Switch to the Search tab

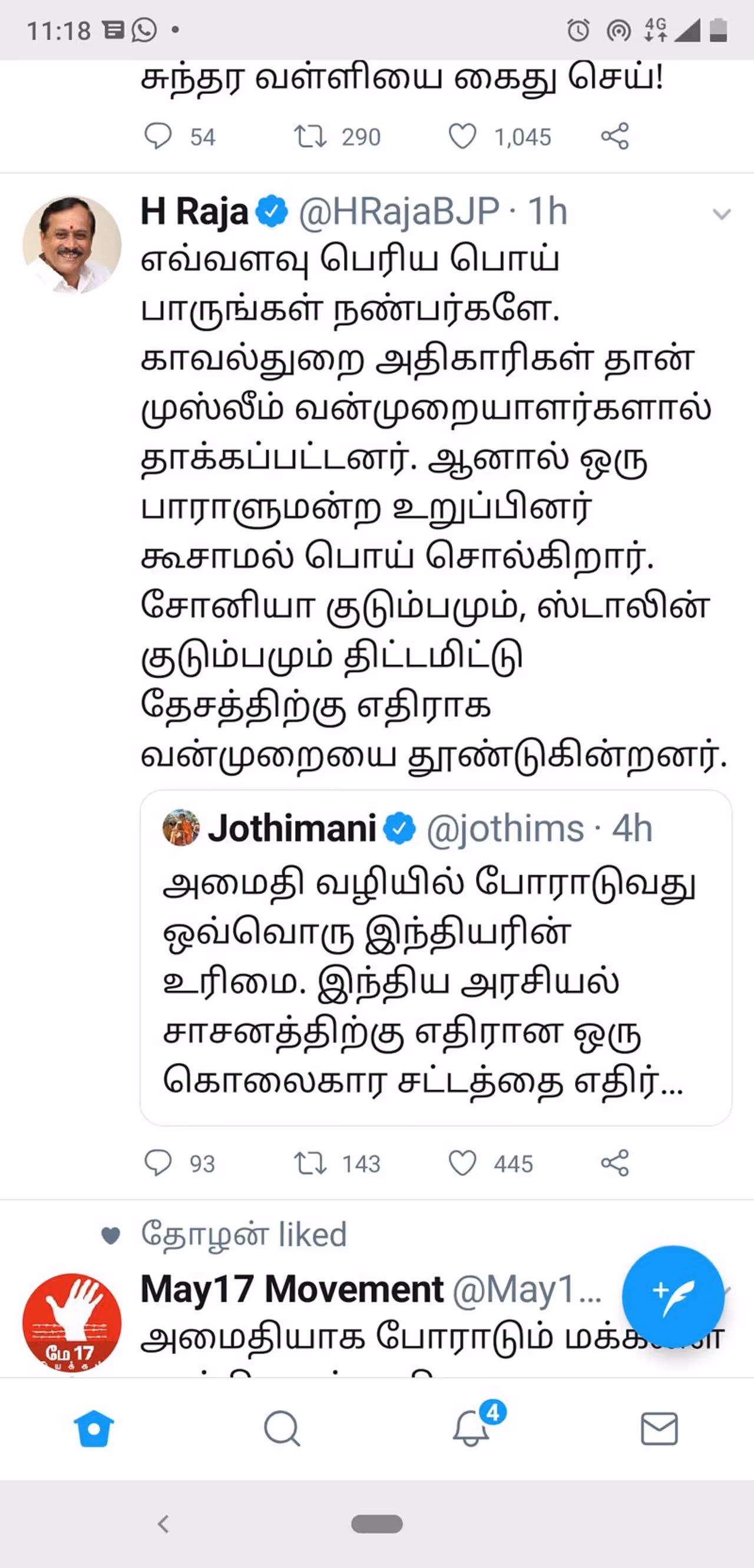[282, 1428]
